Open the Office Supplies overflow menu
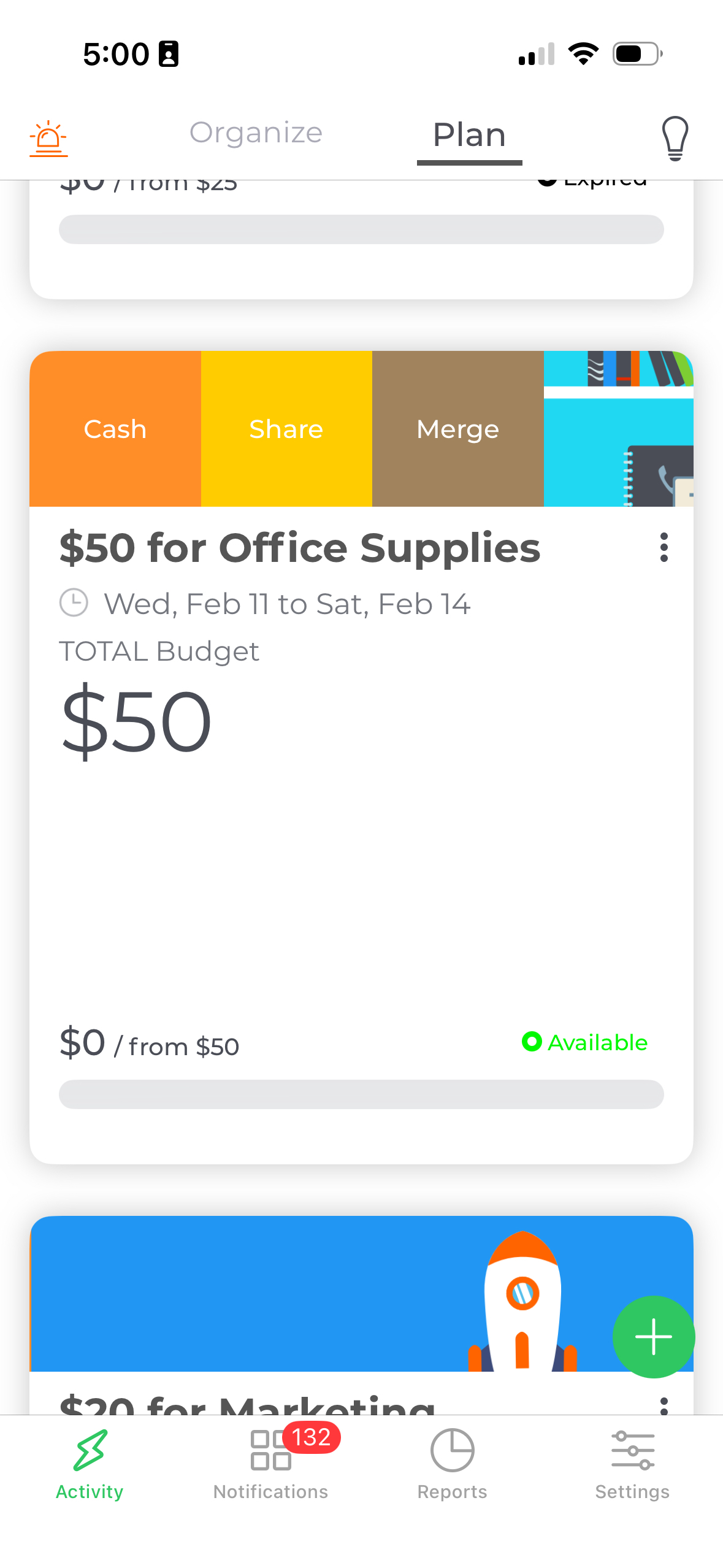The height and width of the screenshot is (1568, 723). coord(664,547)
